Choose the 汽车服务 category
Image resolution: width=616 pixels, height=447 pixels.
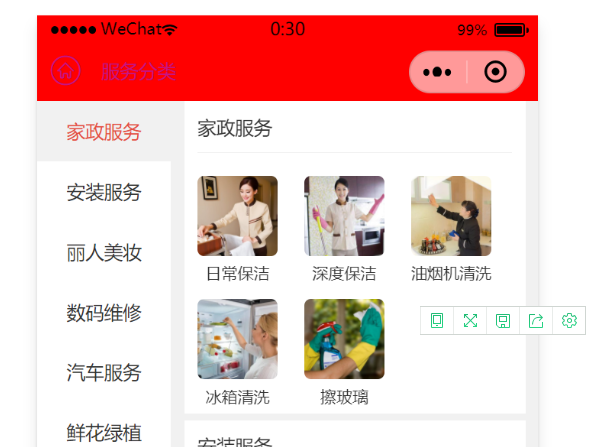click(104, 373)
